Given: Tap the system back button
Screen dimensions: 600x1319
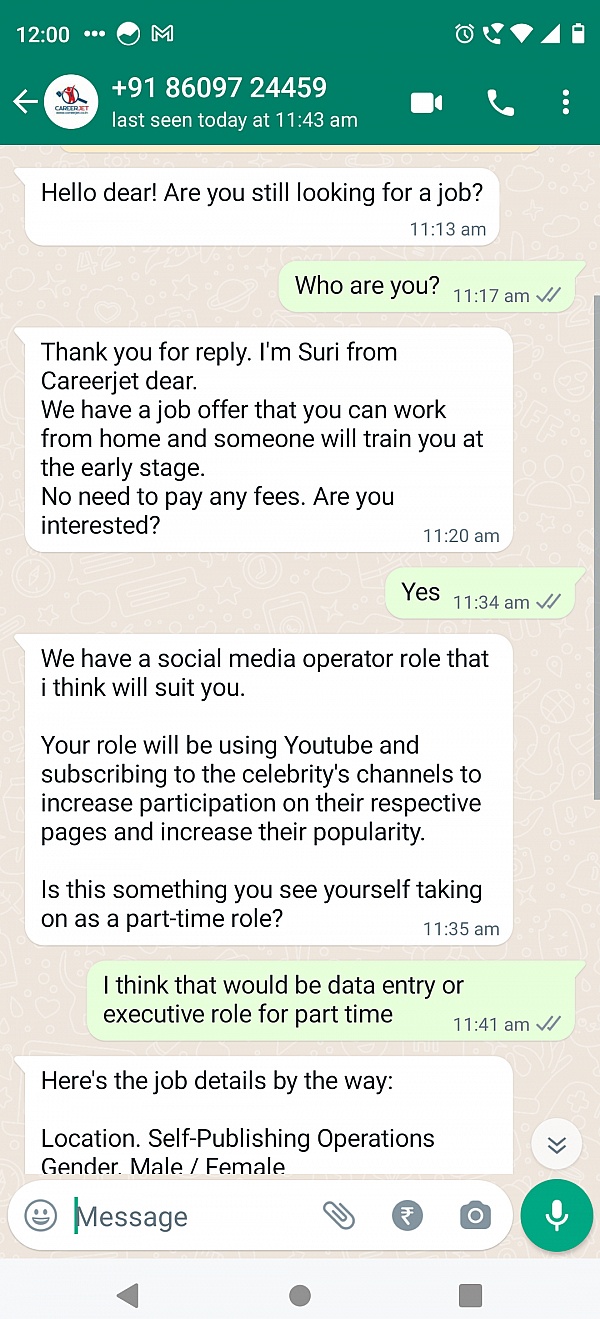Looking at the screenshot, I should tap(127, 1296).
